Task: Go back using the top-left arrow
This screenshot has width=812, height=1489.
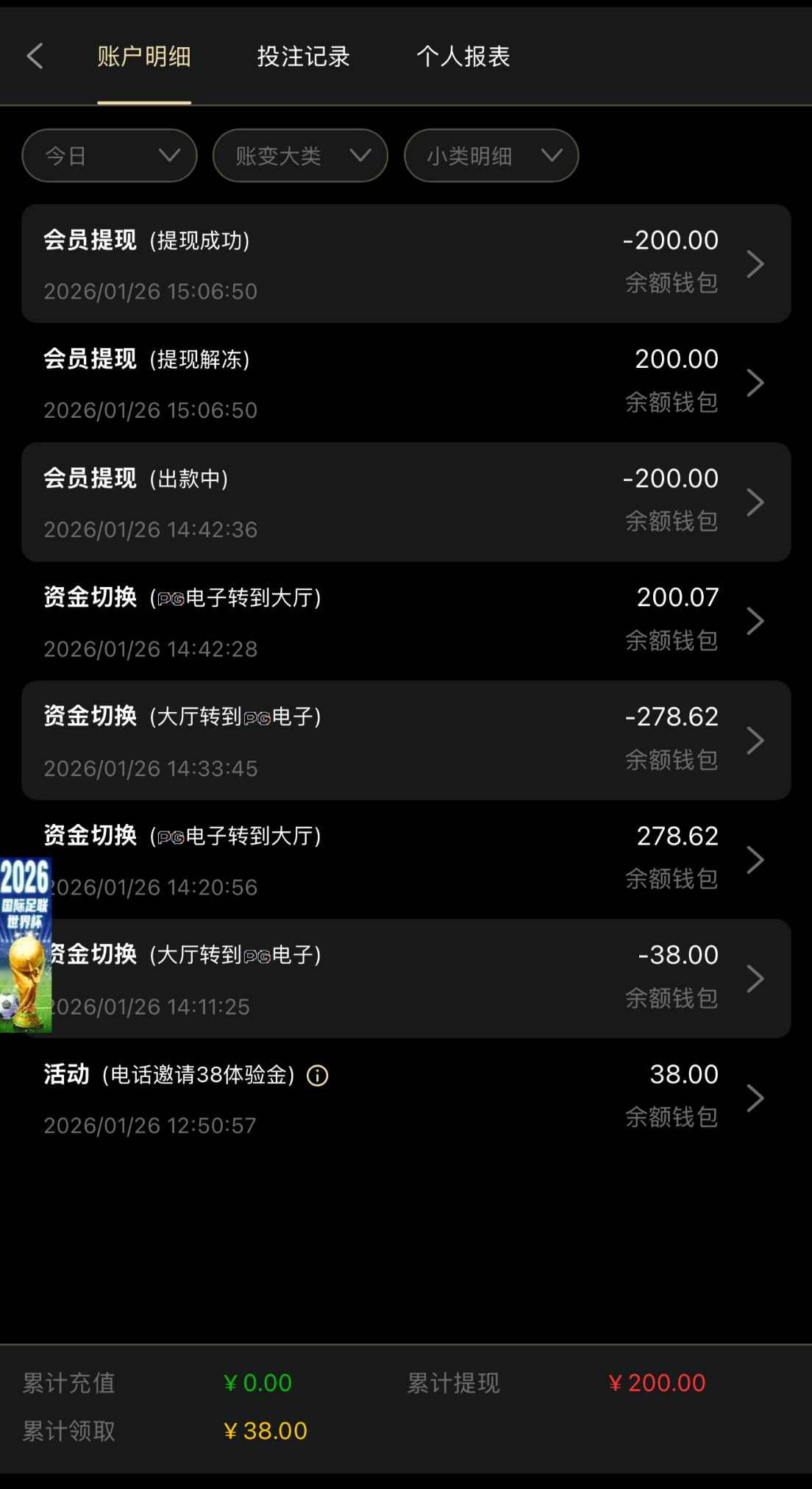Action: pos(35,56)
